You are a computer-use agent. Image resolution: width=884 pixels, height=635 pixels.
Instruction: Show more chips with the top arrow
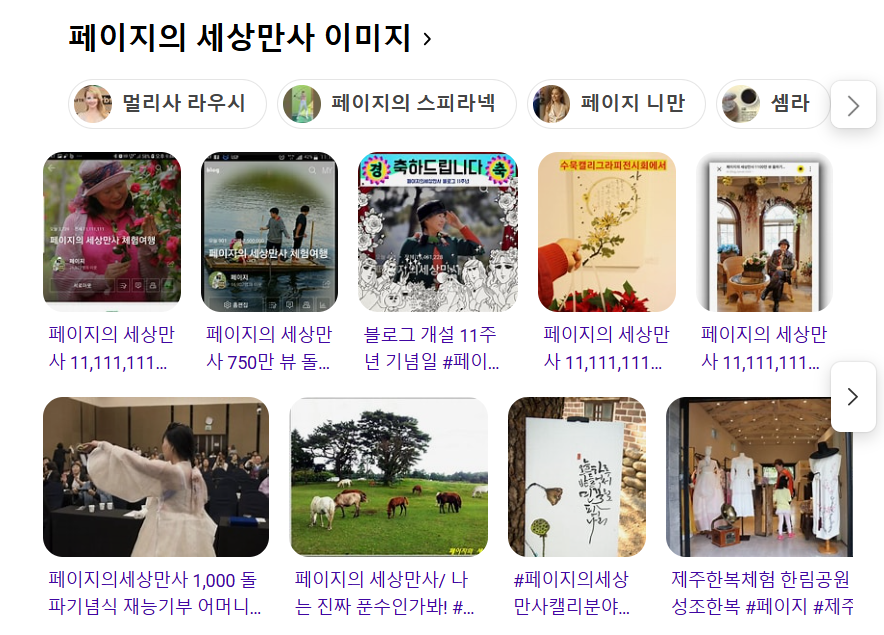click(x=853, y=105)
